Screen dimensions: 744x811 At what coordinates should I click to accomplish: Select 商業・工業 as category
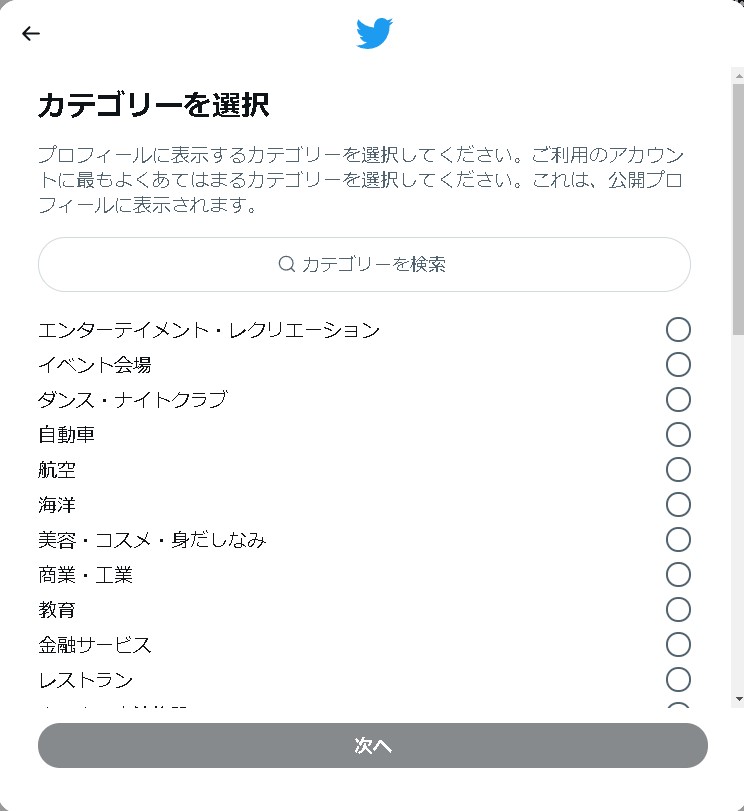pyautogui.click(x=678, y=575)
